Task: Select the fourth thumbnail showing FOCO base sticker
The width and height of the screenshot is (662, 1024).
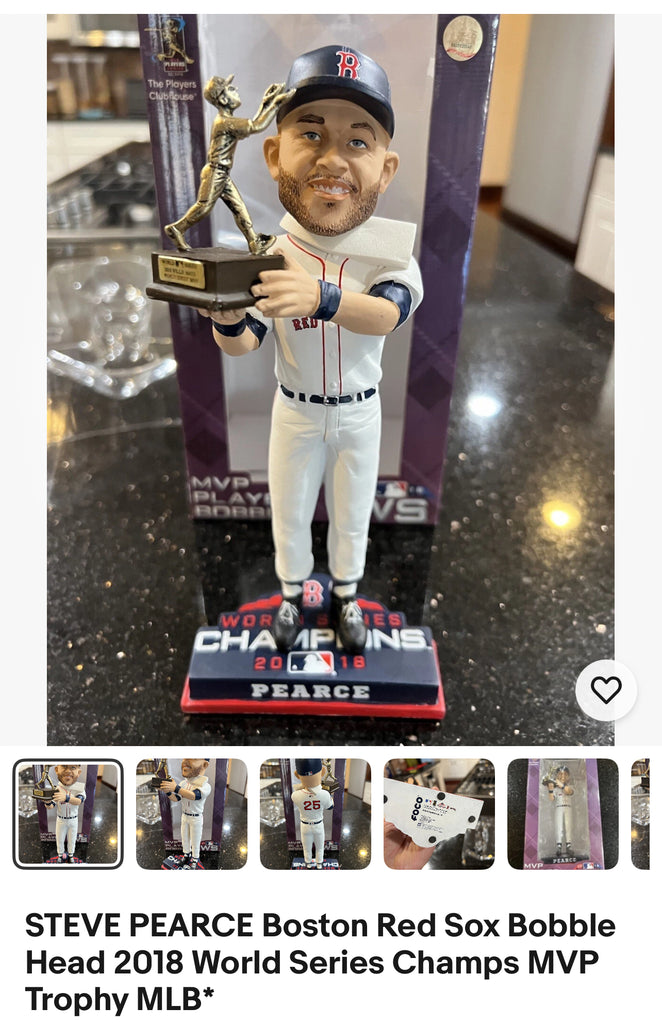Action: [439, 813]
